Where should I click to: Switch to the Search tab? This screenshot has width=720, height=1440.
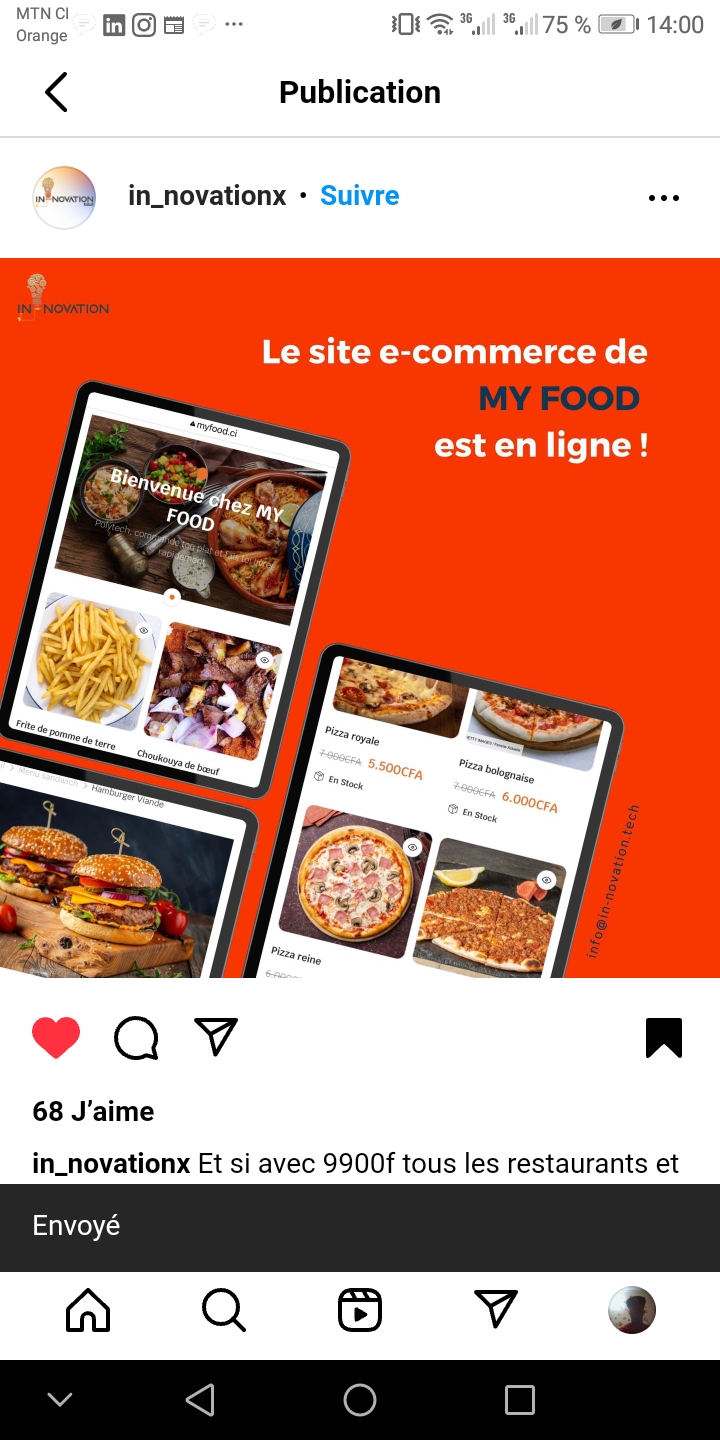tap(223, 1309)
